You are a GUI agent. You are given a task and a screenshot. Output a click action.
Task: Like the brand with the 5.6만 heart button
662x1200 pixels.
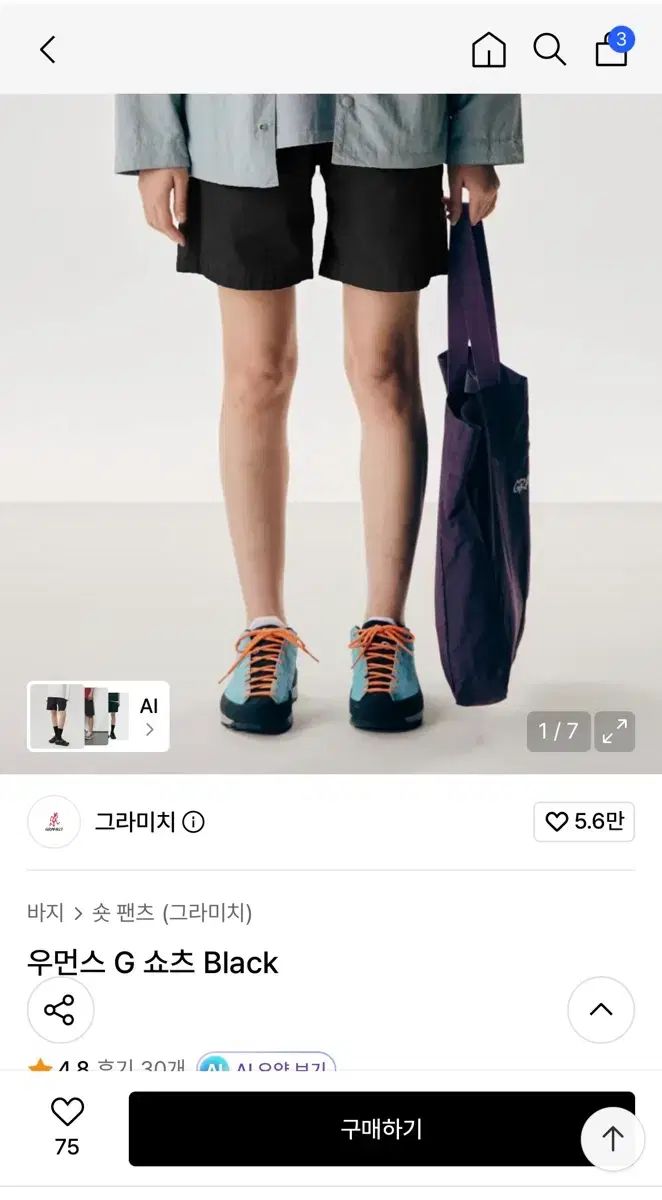click(x=584, y=822)
